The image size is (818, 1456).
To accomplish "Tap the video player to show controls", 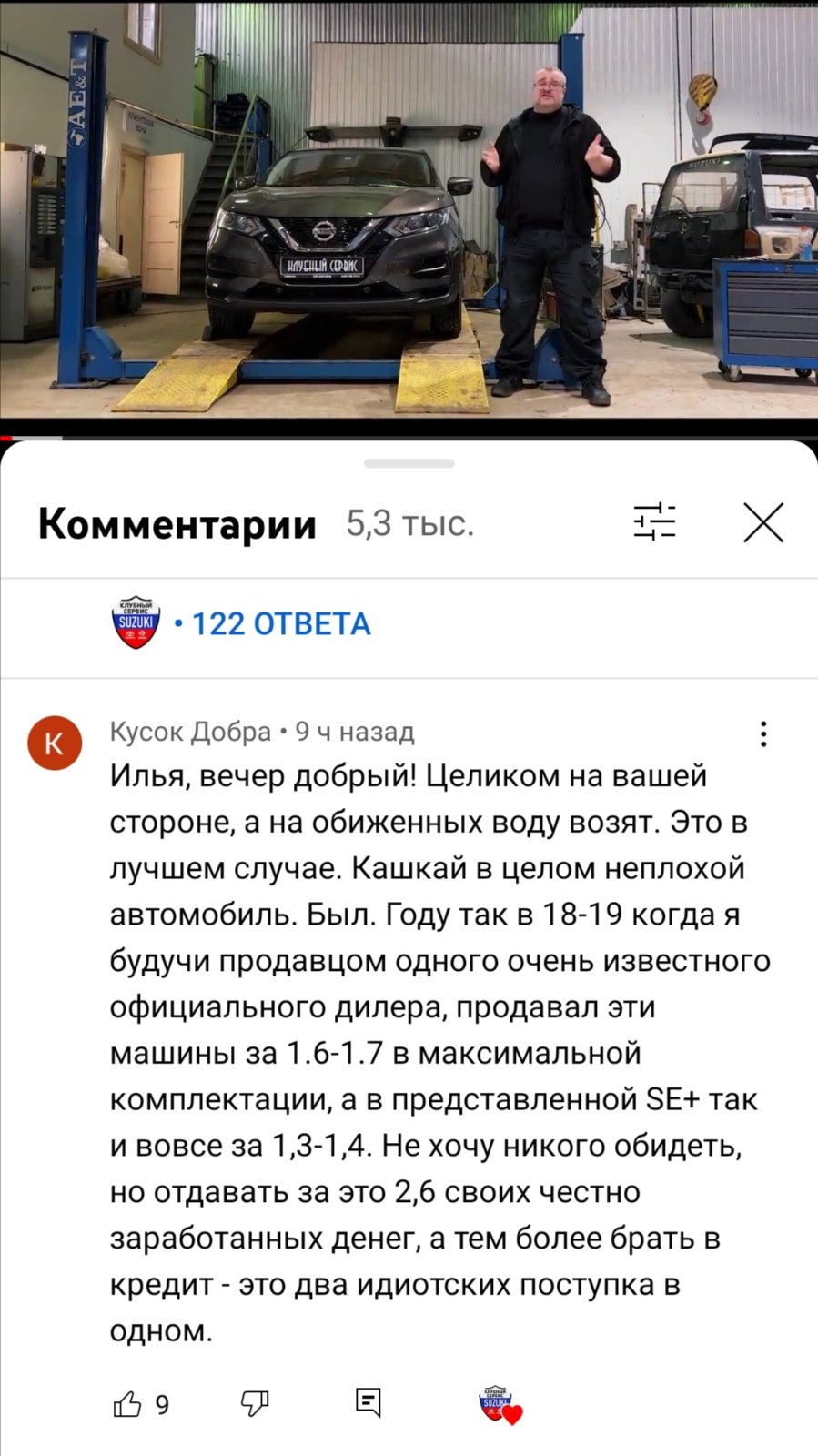I will tap(409, 209).
